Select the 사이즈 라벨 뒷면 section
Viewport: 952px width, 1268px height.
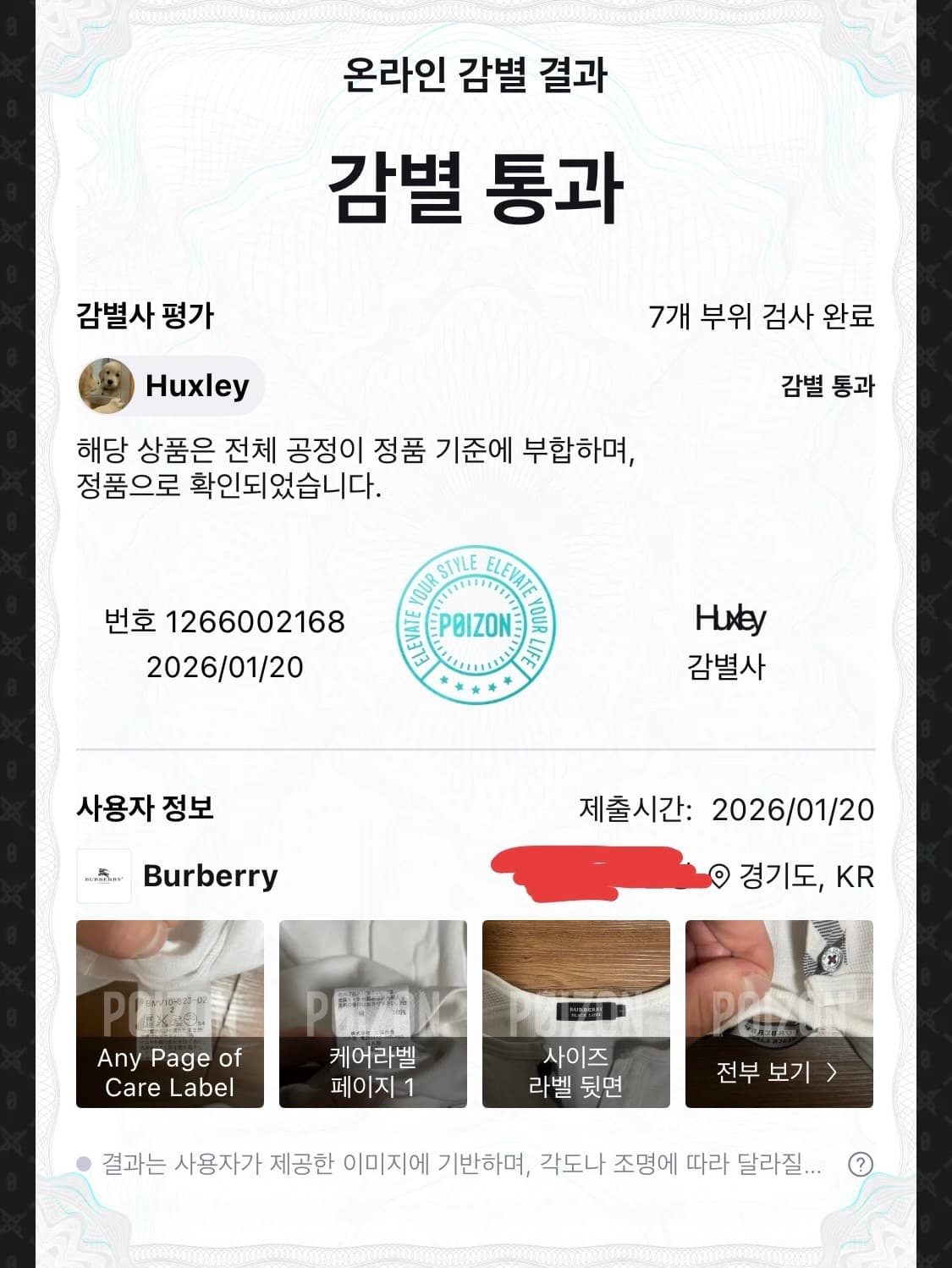575,1013
